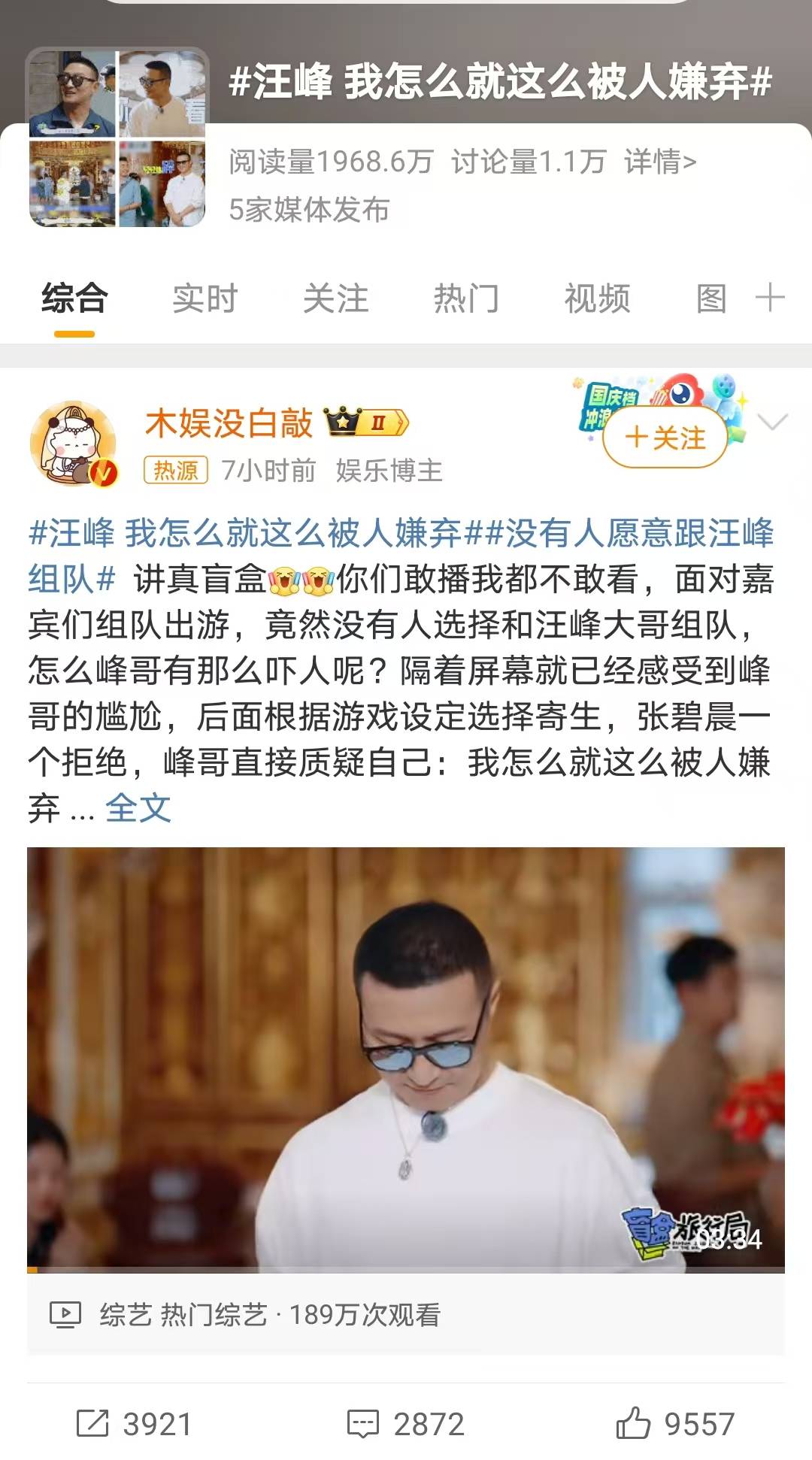Tap the plus icon beside tabs
This screenshot has height=1460, width=812.
(x=770, y=298)
